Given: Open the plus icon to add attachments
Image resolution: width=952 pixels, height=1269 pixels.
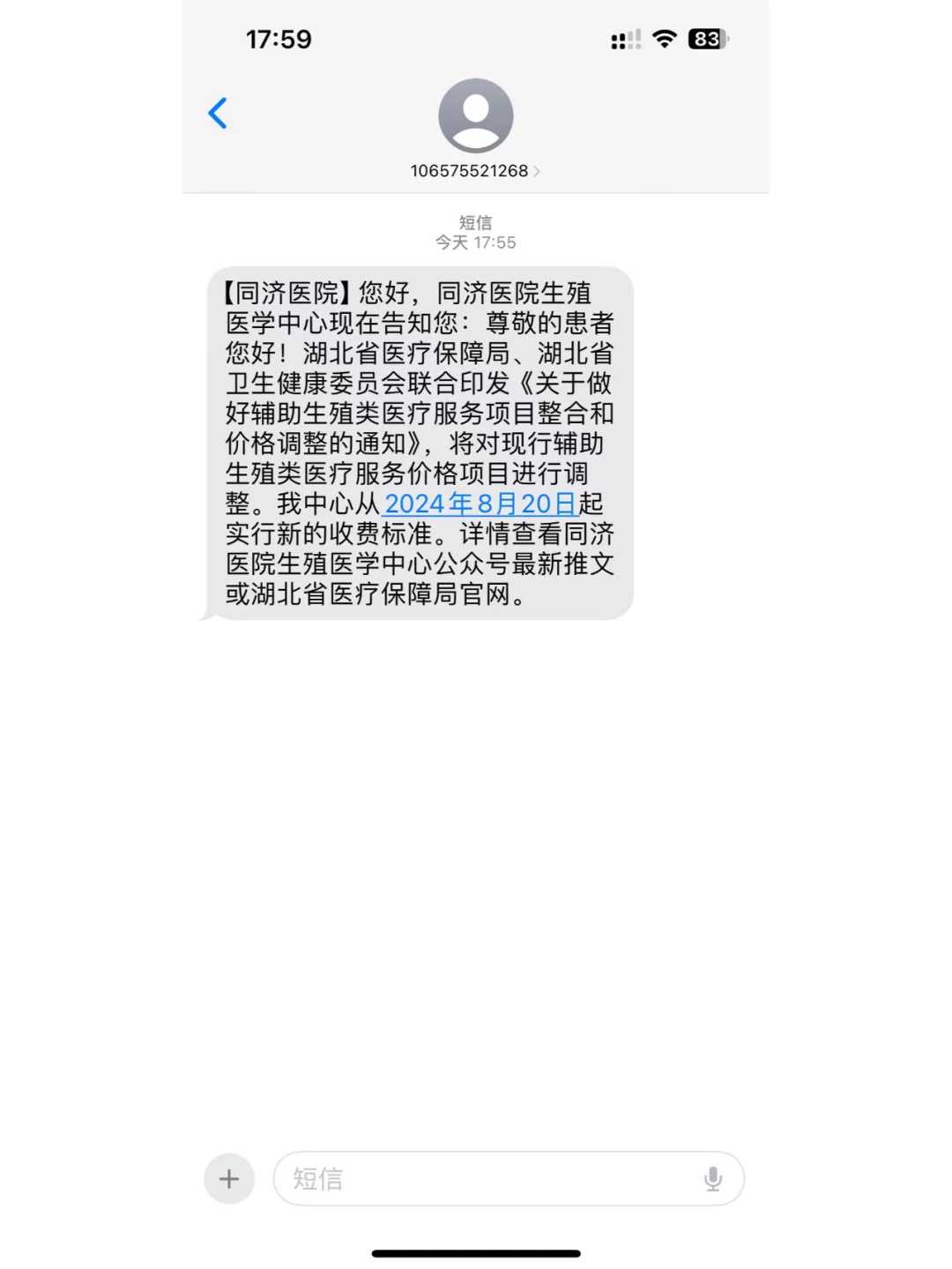Looking at the screenshot, I should coord(228,1177).
